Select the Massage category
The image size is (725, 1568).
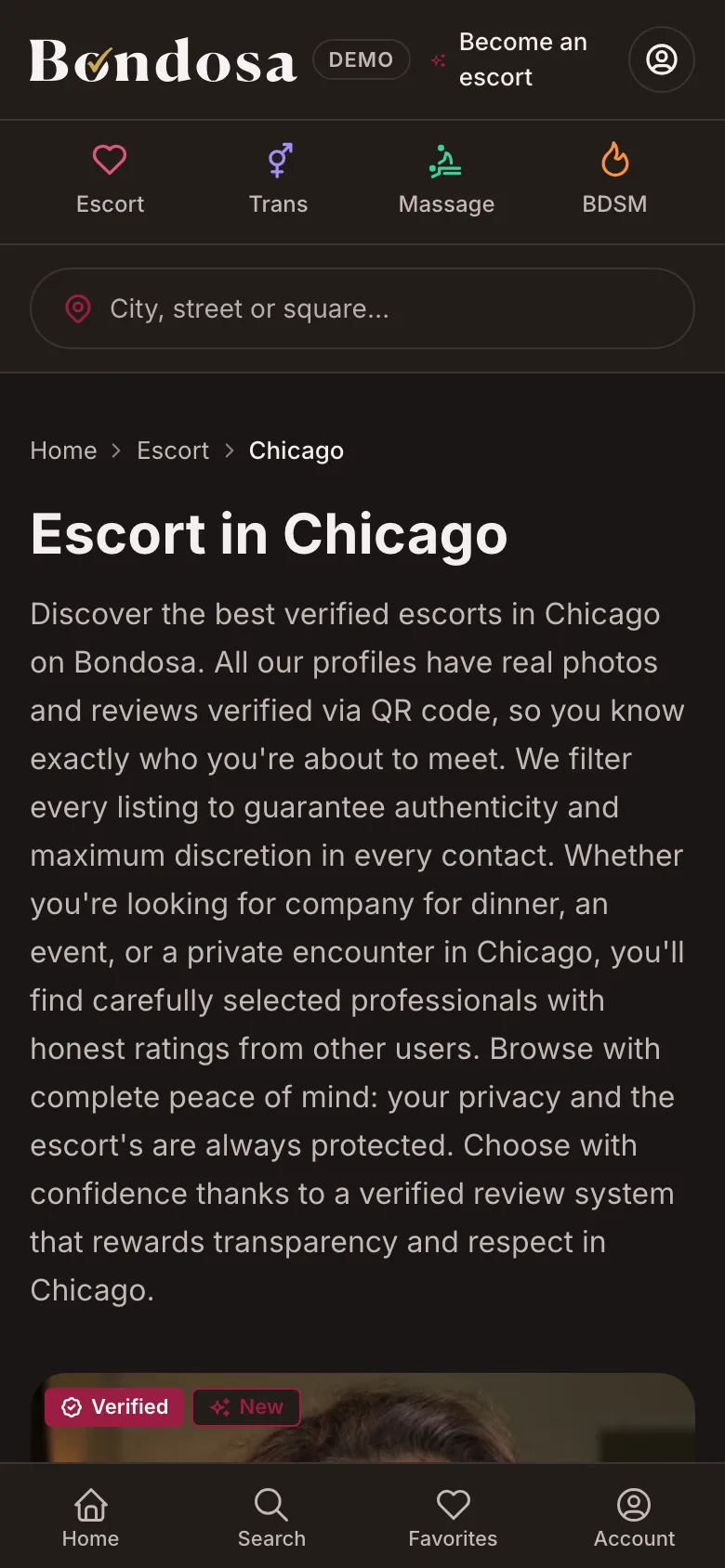click(446, 181)
